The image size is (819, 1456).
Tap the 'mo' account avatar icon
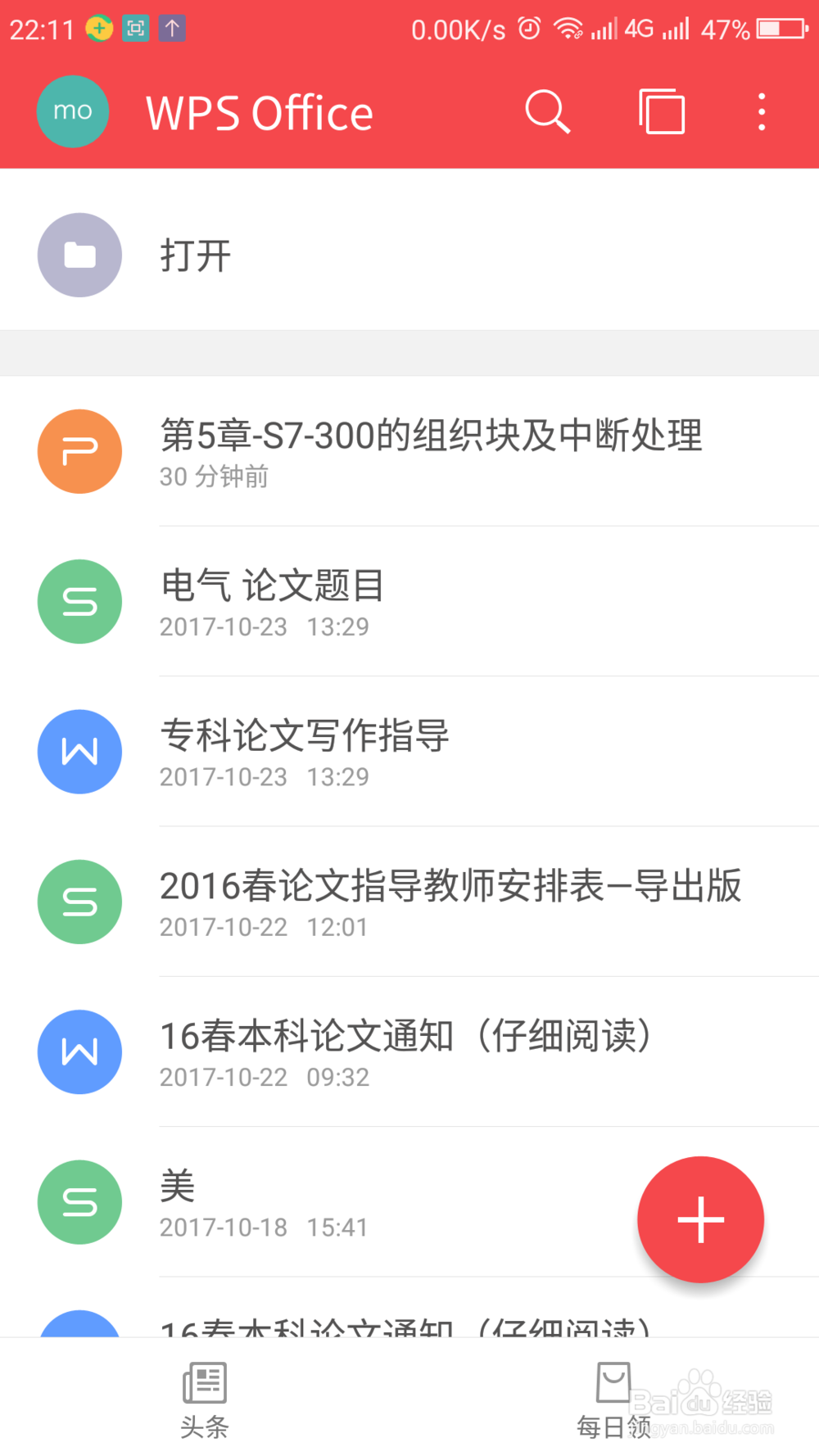(x=73, y=112)
